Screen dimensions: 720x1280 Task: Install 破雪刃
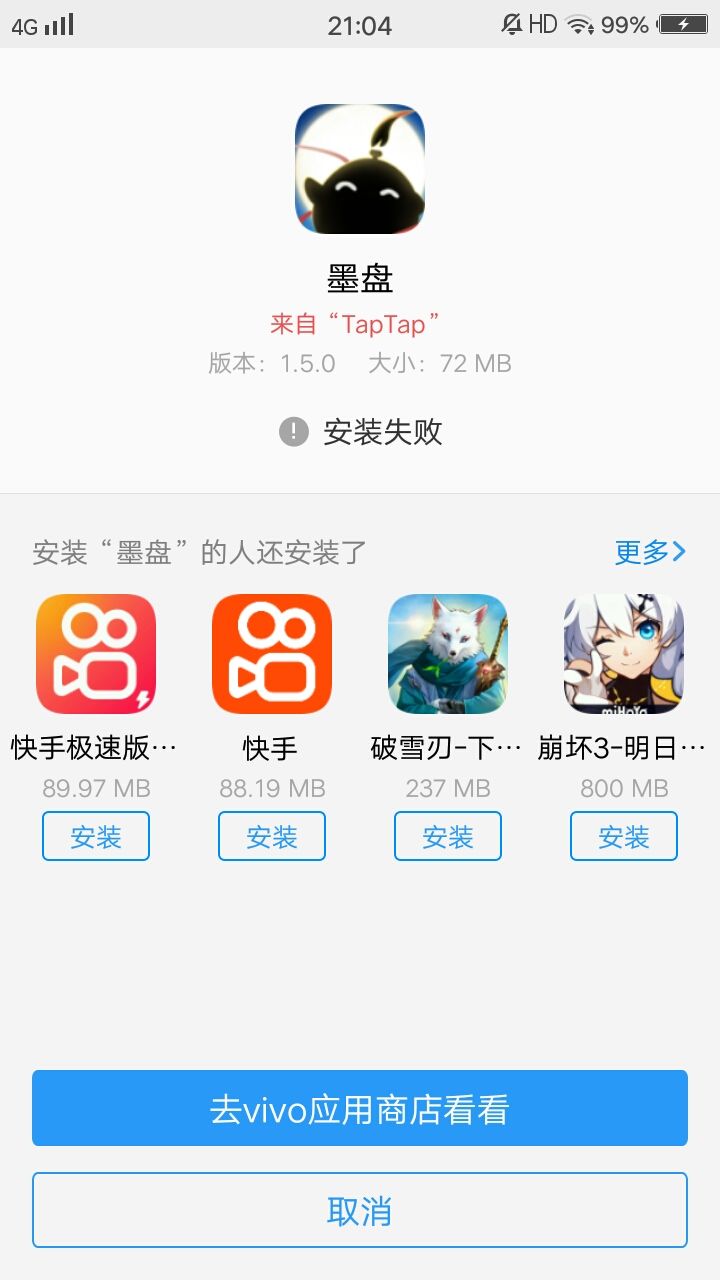[447, 836]
